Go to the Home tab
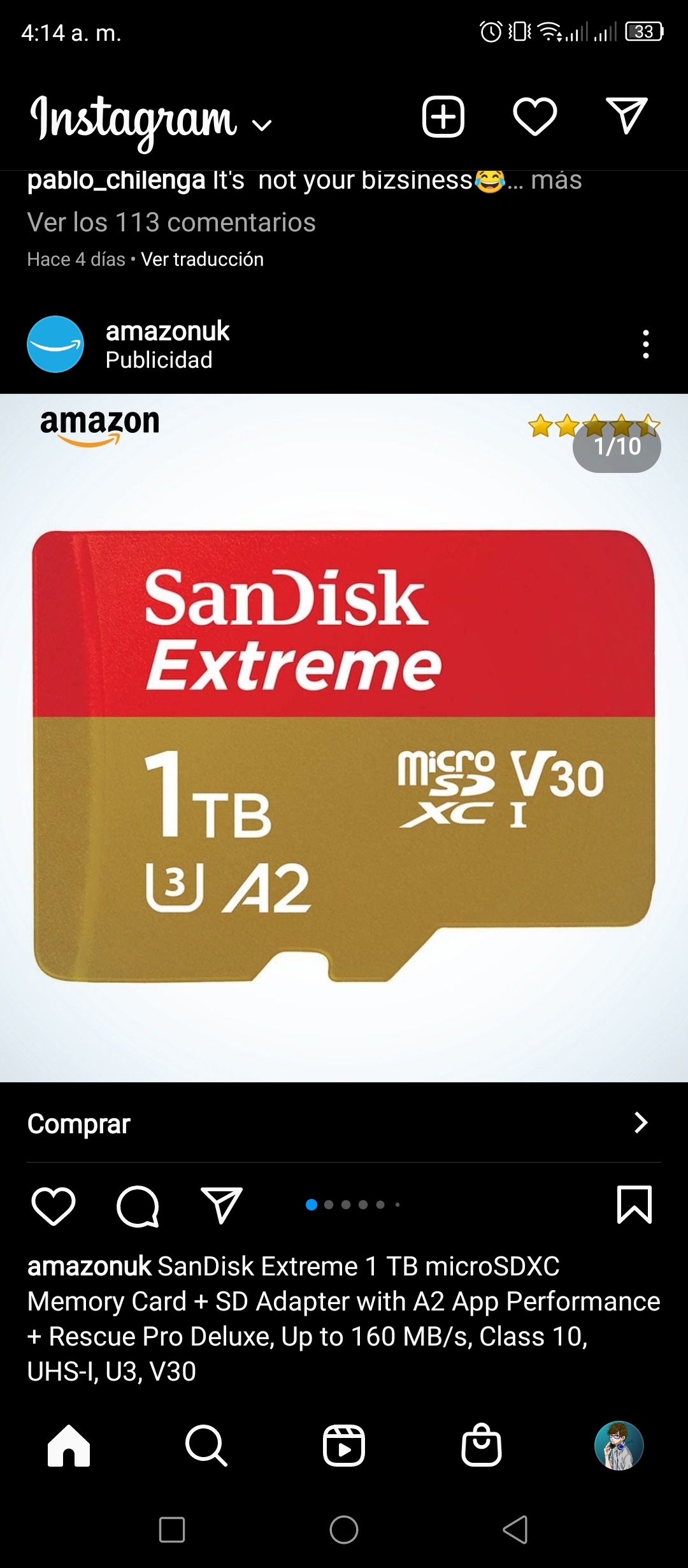The image size is (688, 1568). [69, 1446]
